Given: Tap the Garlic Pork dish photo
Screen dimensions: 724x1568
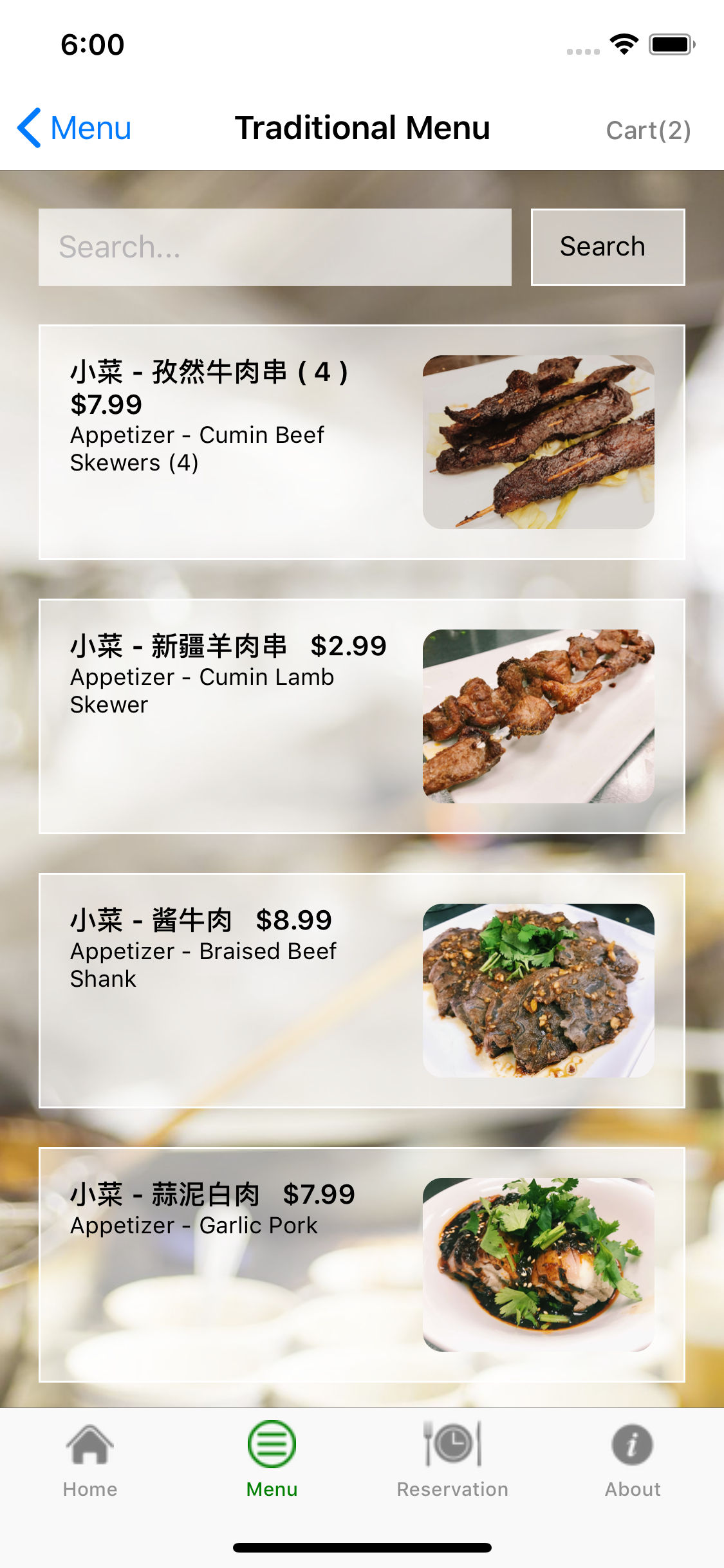Looking at the screenshot, I should [539, 1263].
